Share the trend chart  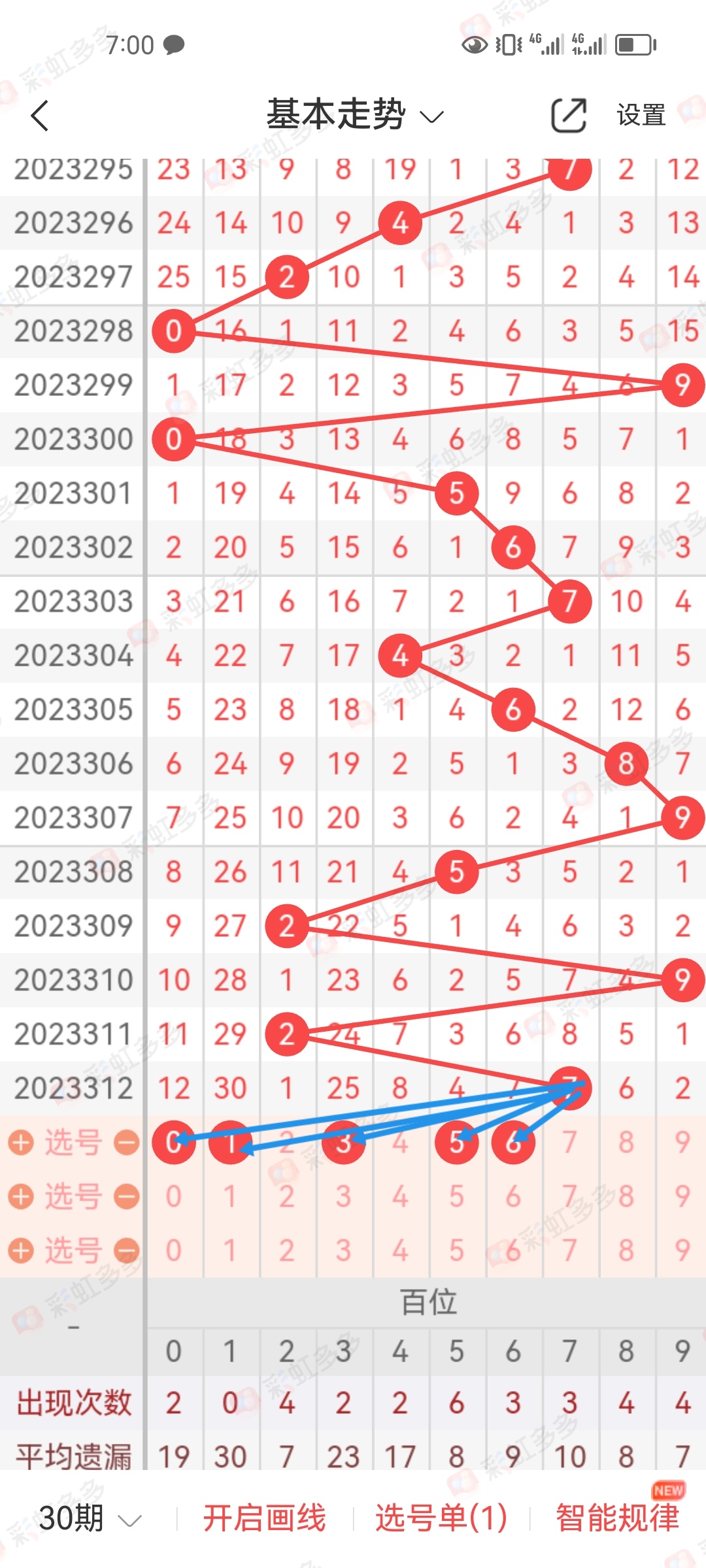point(568,116)
